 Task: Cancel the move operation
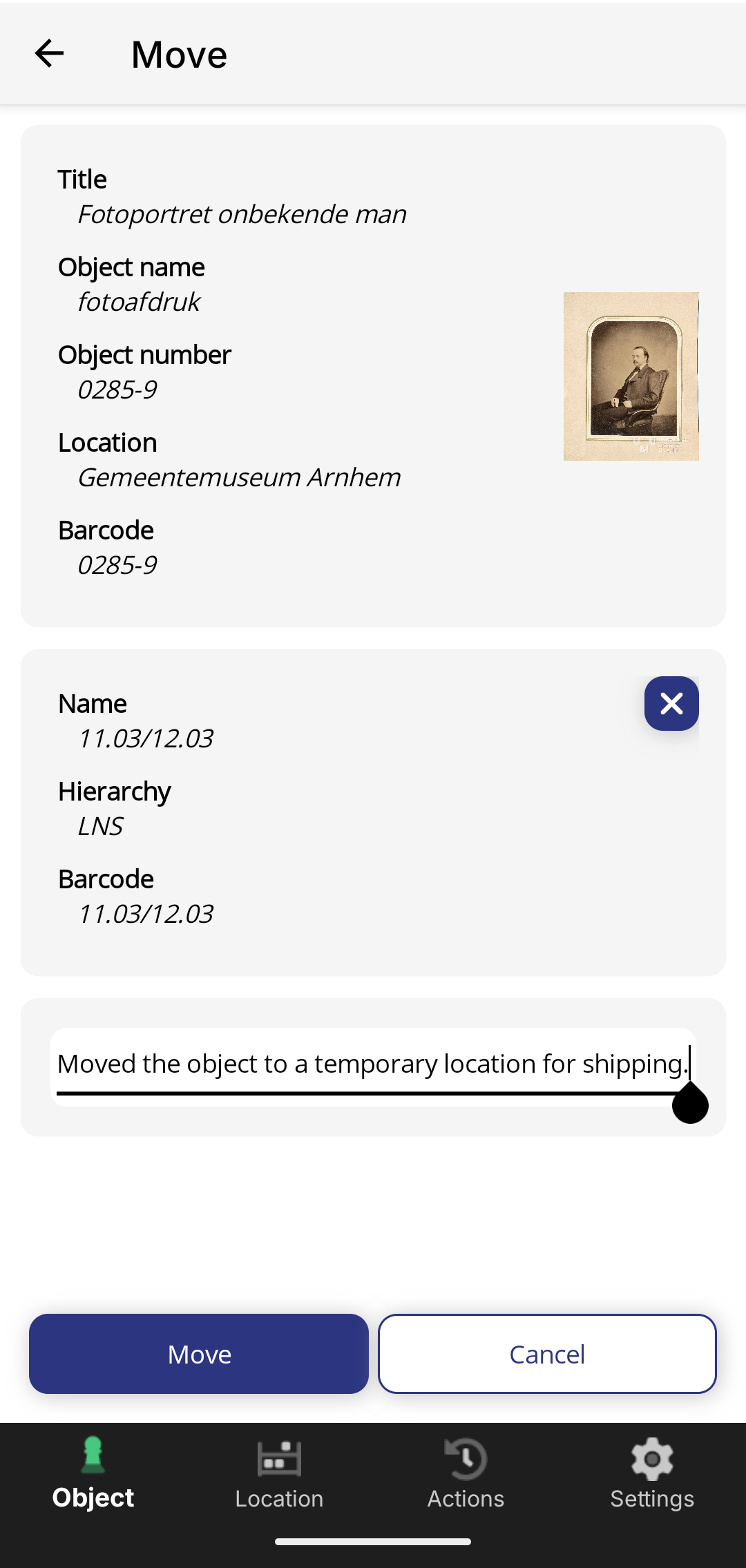(546, 1354)
